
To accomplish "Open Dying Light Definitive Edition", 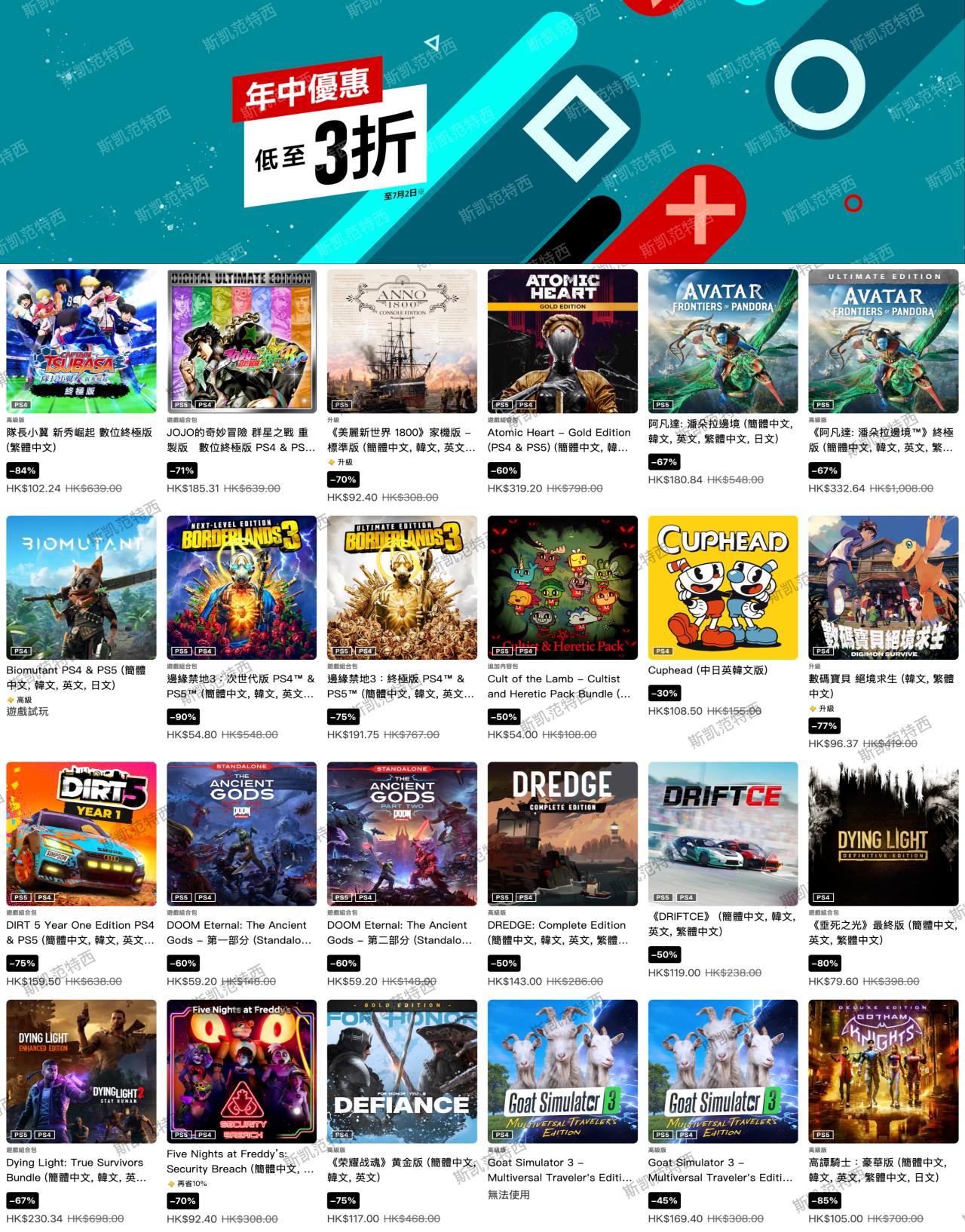I will 883,833.
